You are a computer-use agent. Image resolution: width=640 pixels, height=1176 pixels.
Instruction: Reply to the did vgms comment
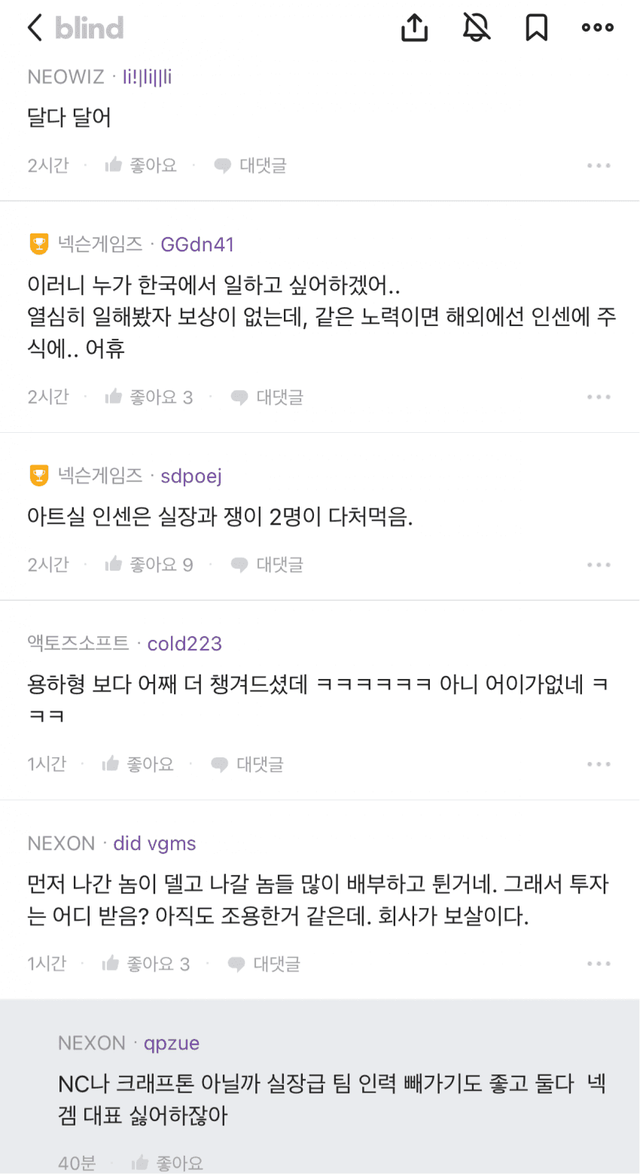[x=264, y=963]
